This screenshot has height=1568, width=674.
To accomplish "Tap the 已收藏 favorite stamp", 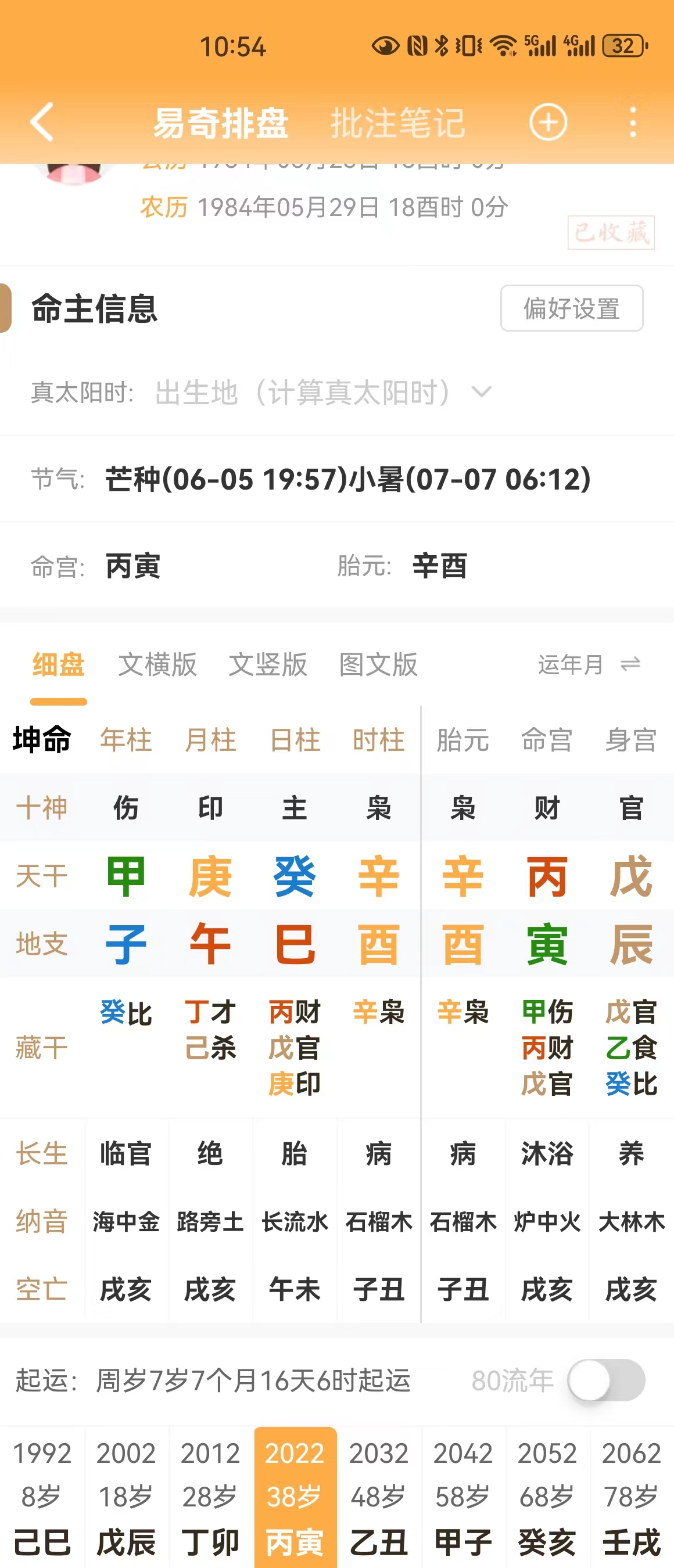I will coord(611,232).
